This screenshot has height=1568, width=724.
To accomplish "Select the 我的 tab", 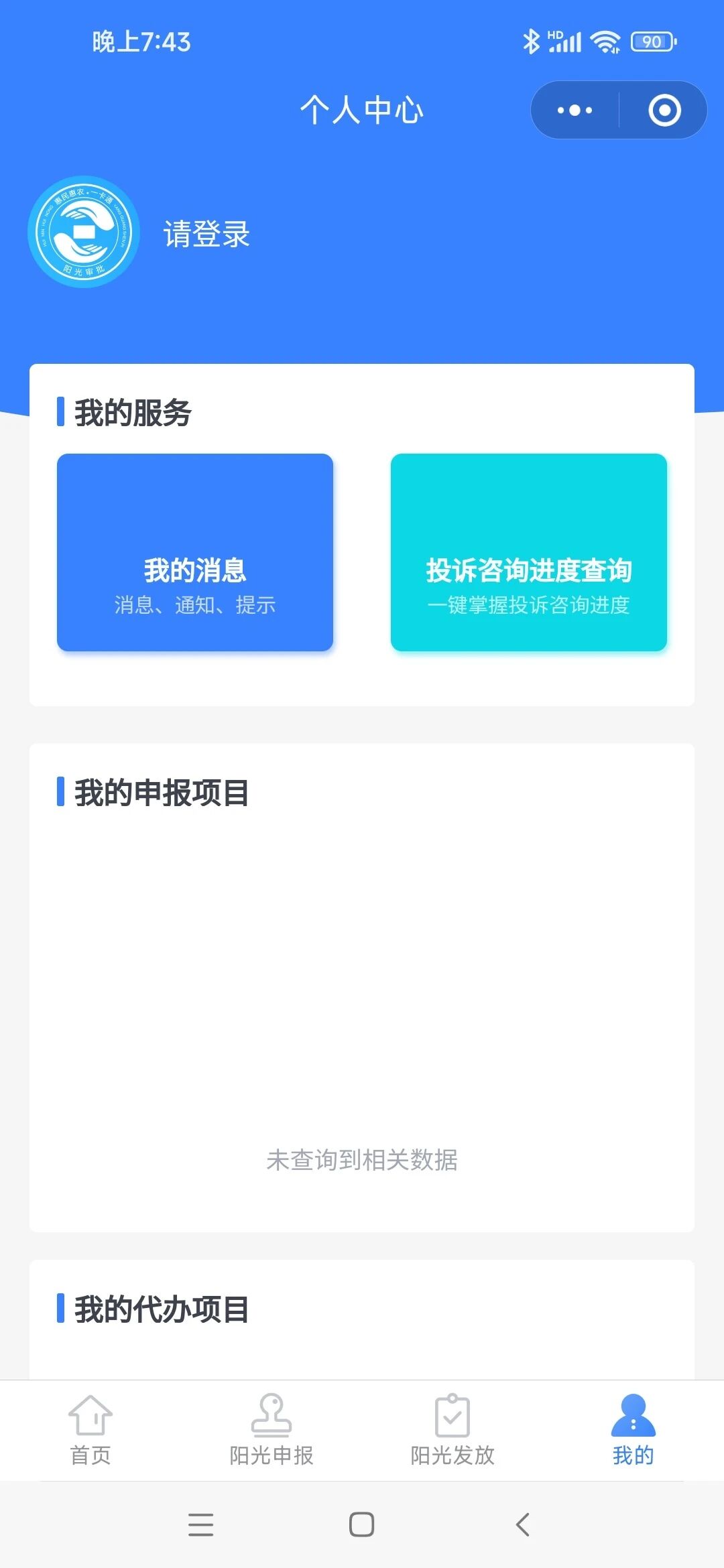I will [x=633, y=1429].
